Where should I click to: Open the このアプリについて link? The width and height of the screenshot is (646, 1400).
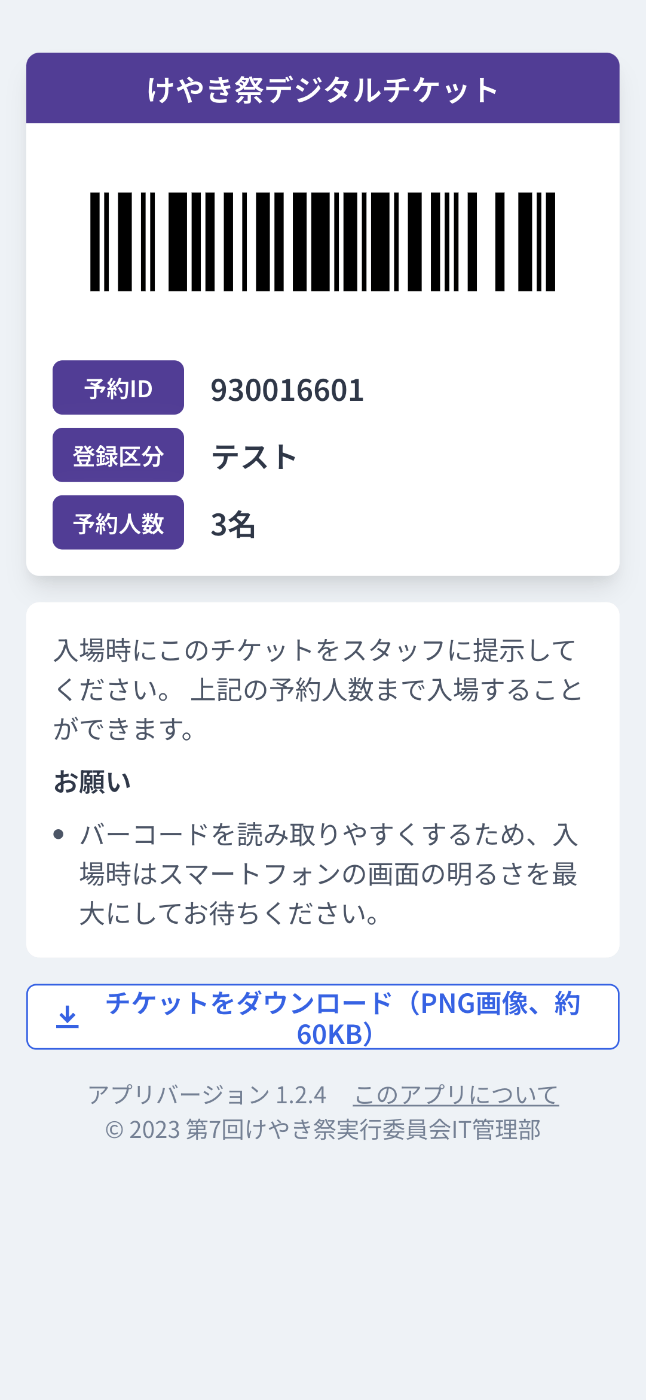pyautogui.click(x=456, y=1094)
